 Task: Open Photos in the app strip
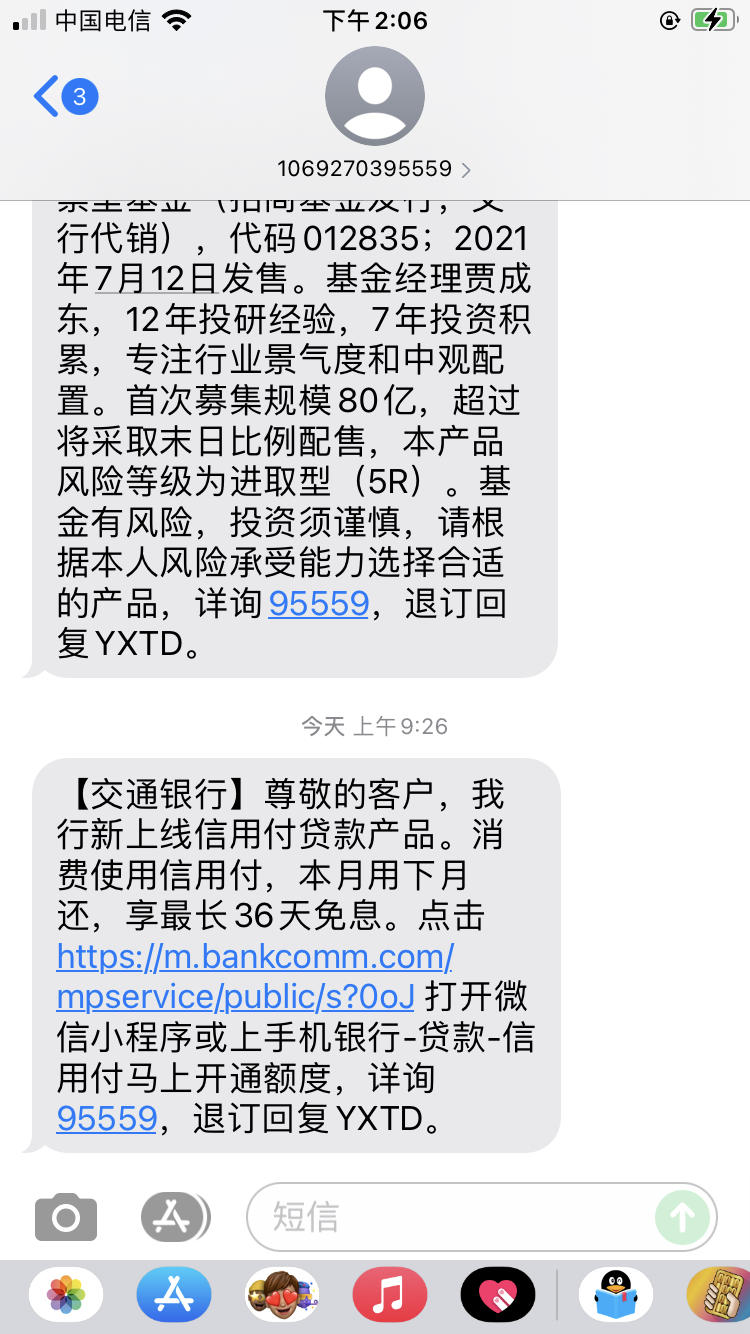coord(66,1296)
